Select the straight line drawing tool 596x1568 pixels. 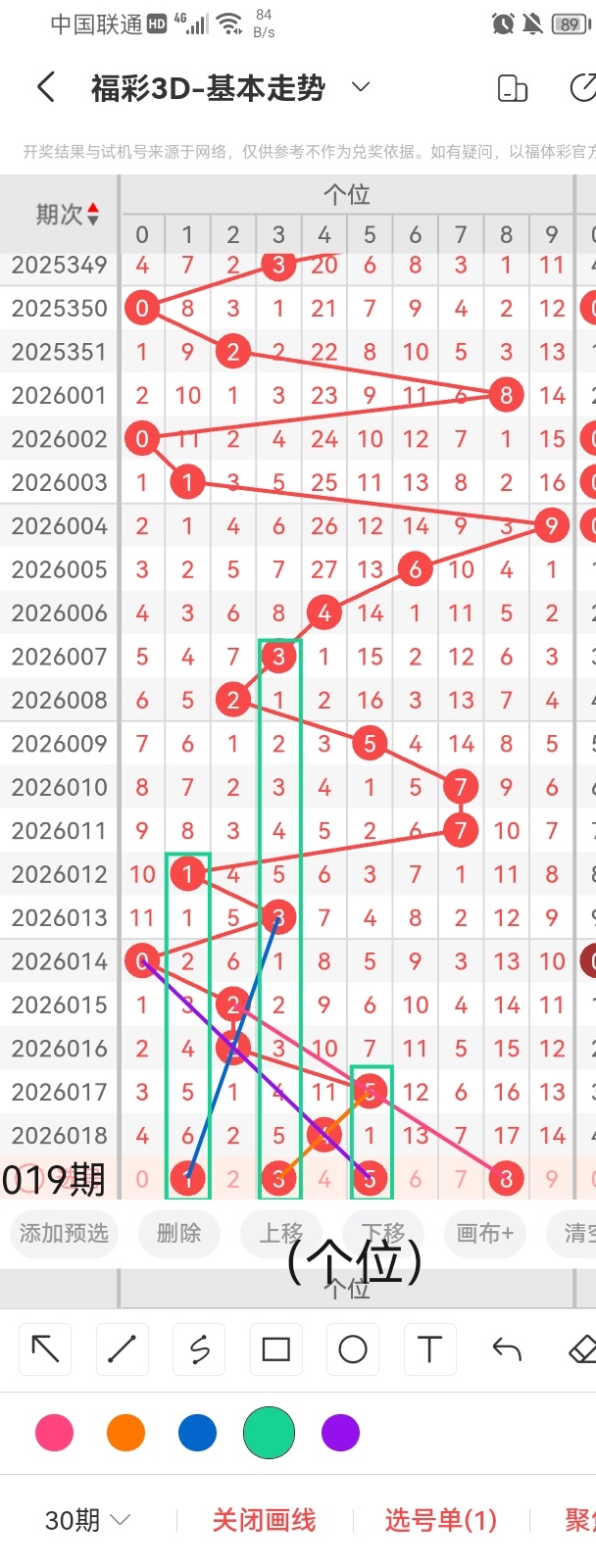(x=122, y=1349)
